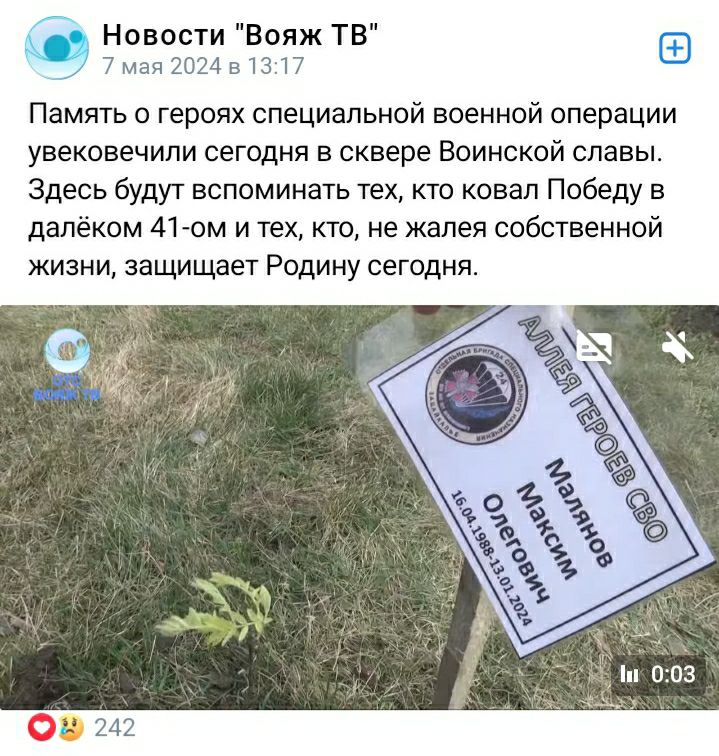Subscribe to the community with the plus icon

(x=676, y=47)
